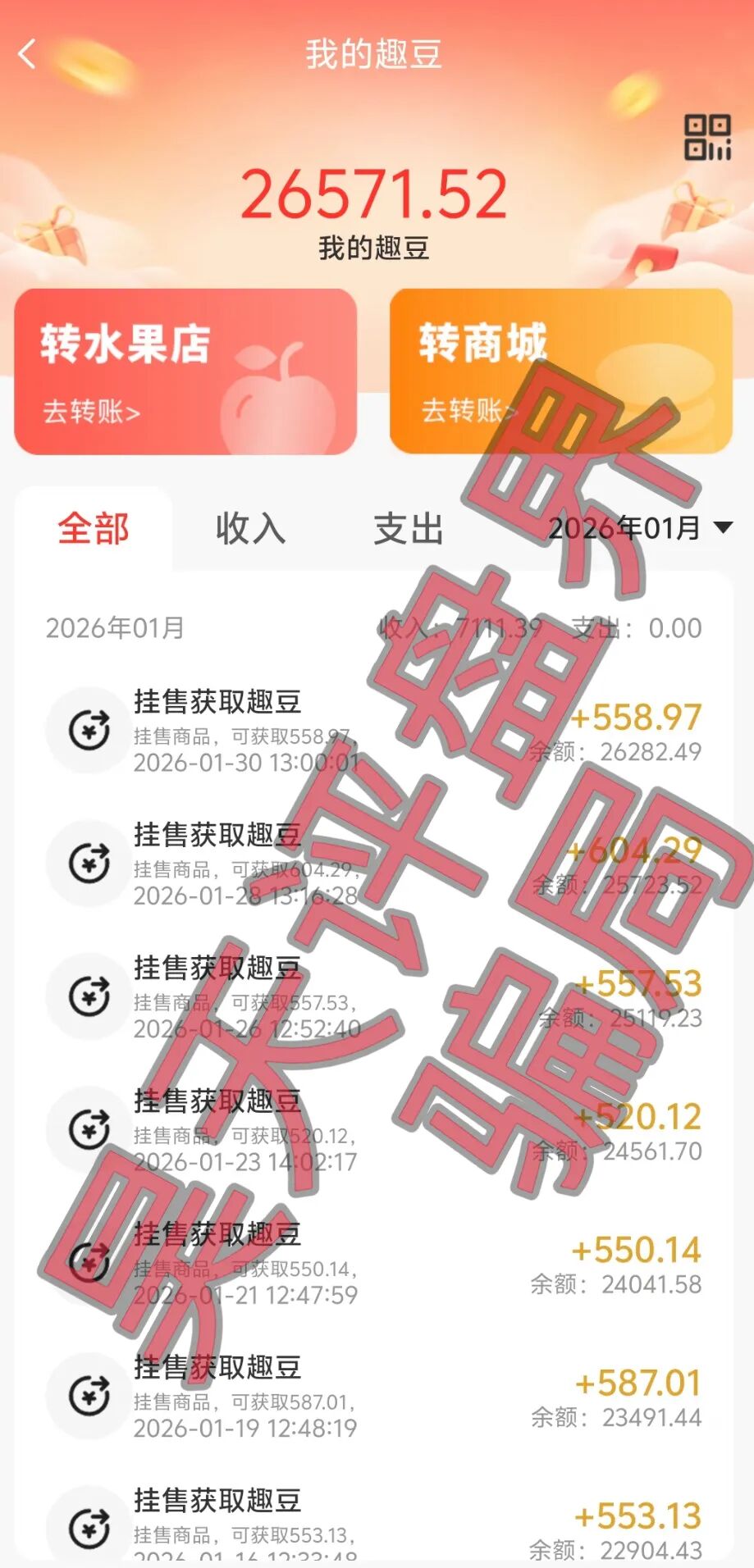Tap the +550.14 amount entry

point(642,1251)
